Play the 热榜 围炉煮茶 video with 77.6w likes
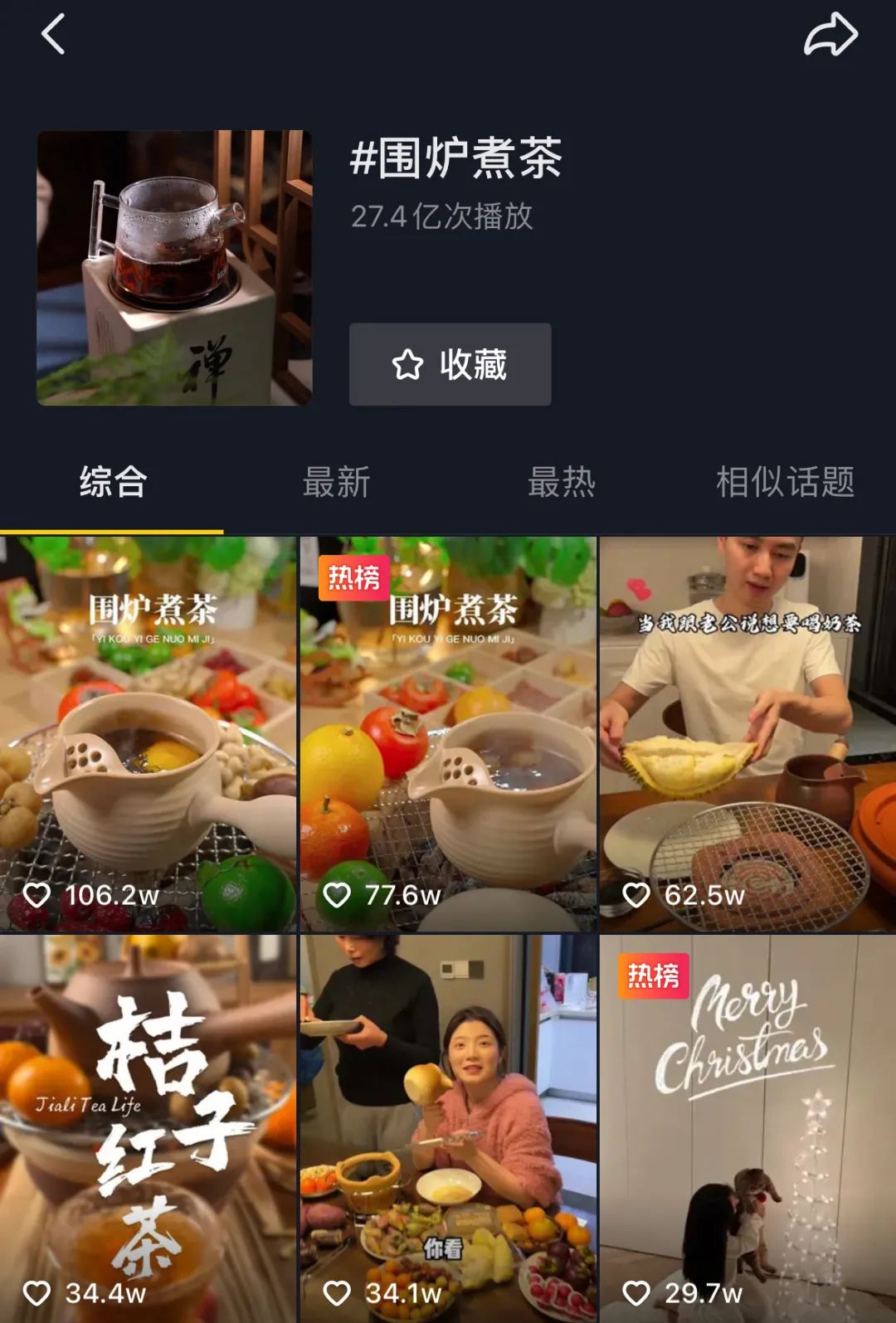 click(448, 734)
